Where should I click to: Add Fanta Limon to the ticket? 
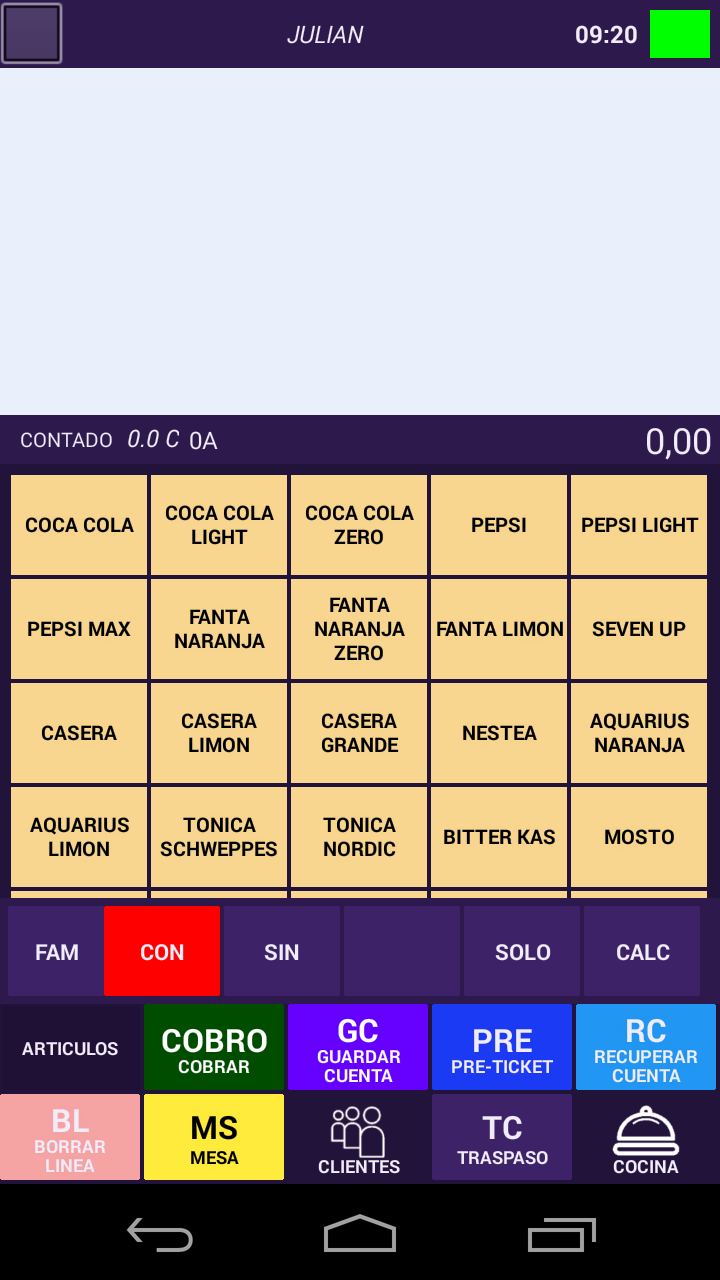click(499, 629)
